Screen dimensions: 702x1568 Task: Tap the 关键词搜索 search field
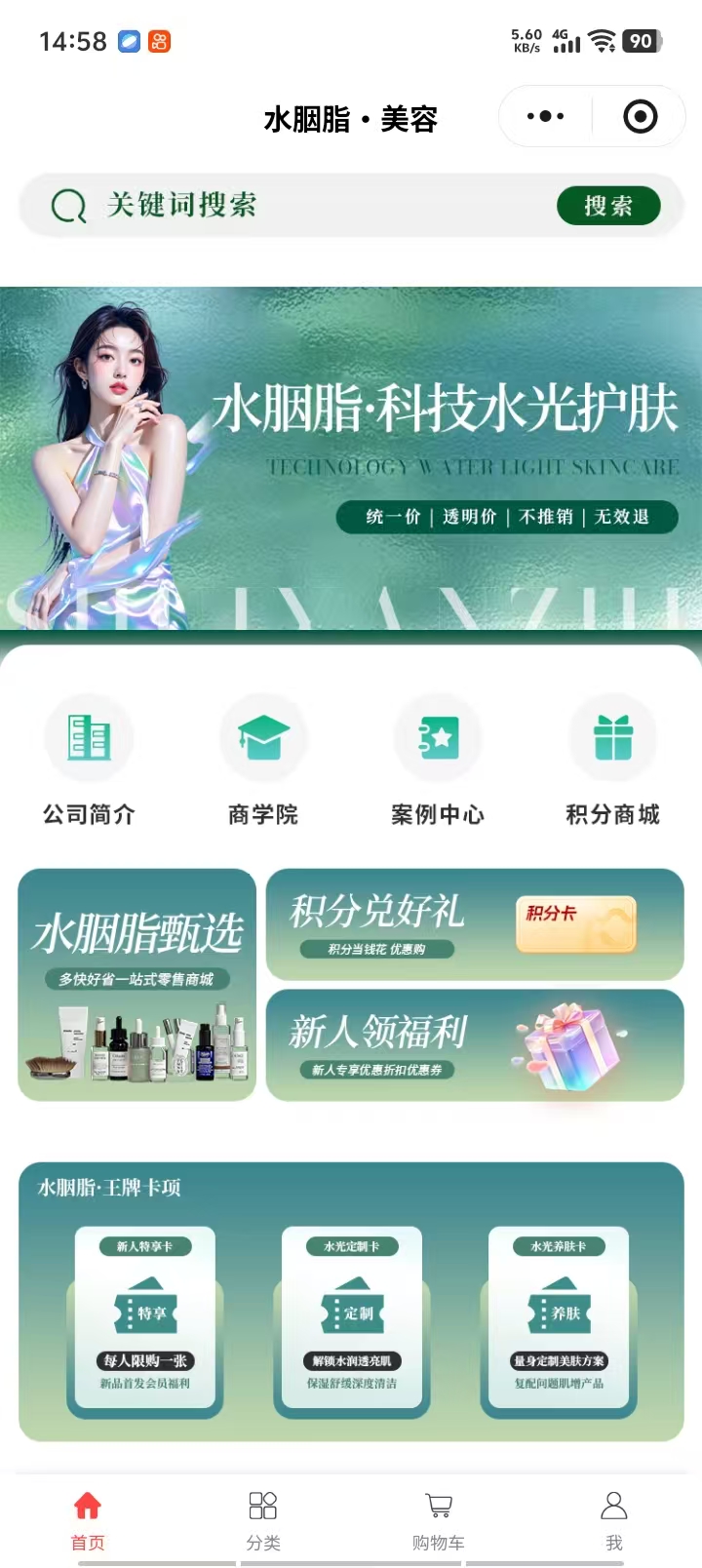(x=292, y=206)
